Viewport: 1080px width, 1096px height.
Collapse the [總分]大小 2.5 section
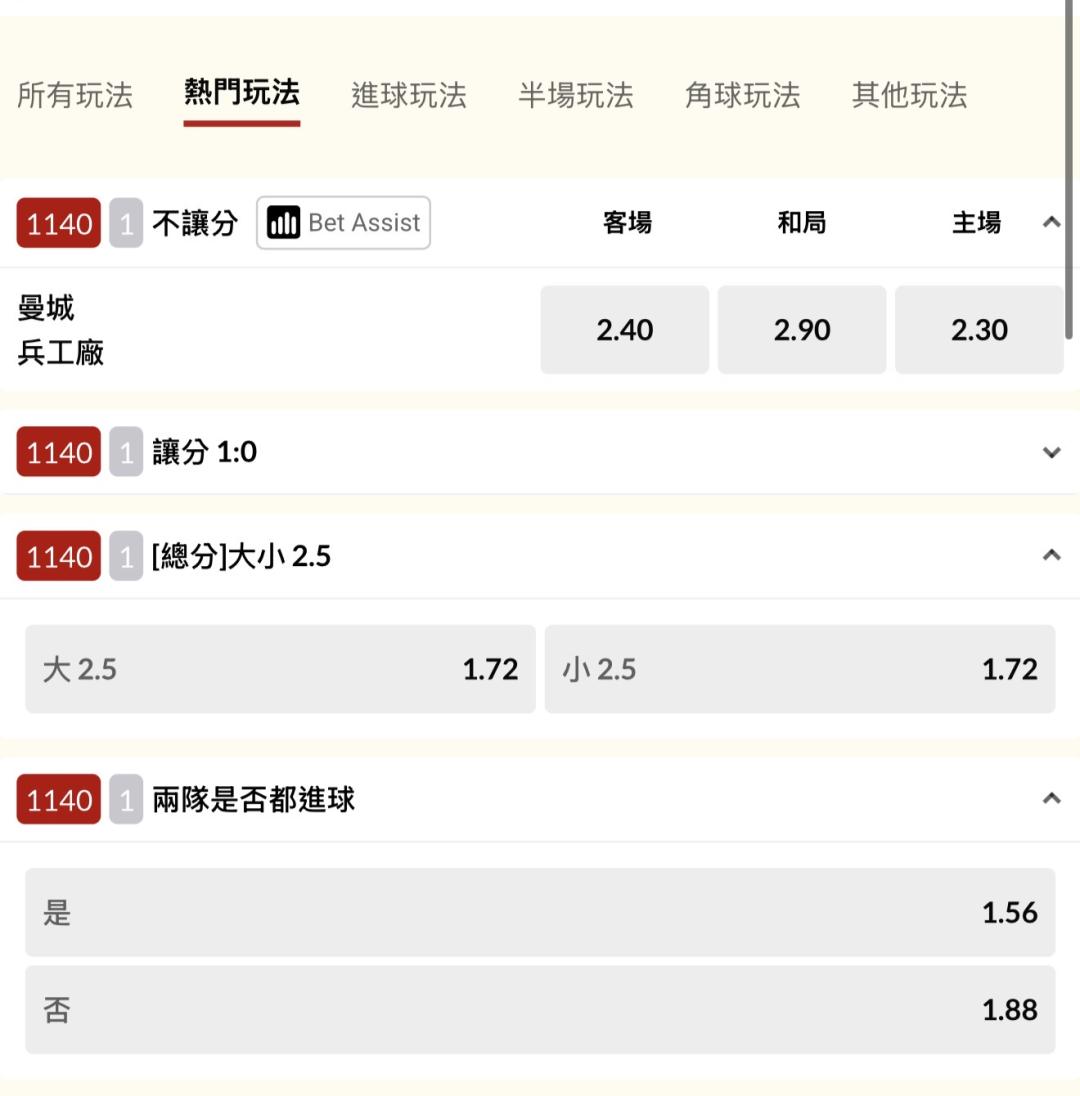click(1051, 556)
